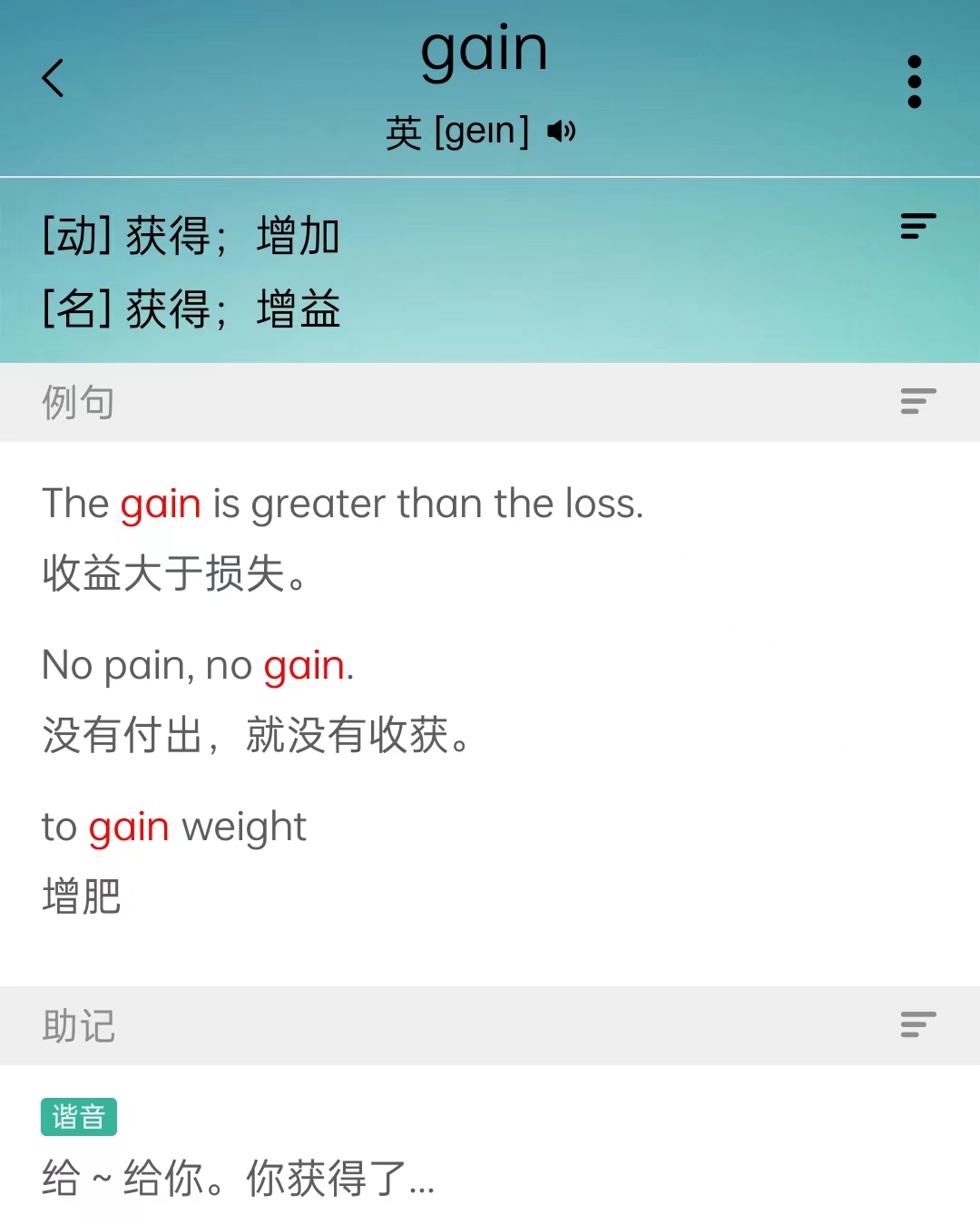Go back using the top-left arrow
The width and height of the screenshot is (980, 1224).
pyautogui.click(x=54, y=78)
